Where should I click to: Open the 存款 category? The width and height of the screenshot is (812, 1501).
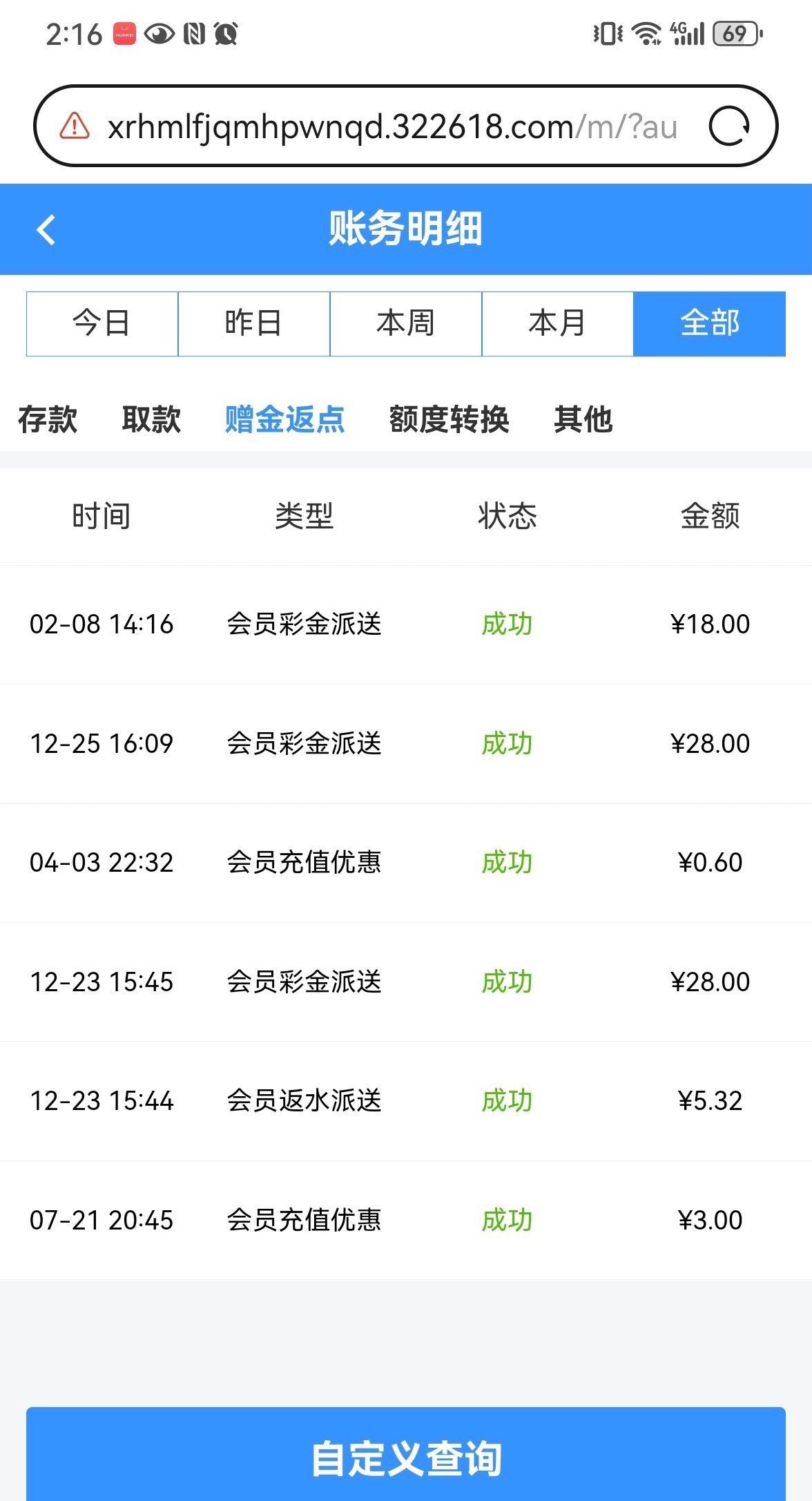coord(48,419)
